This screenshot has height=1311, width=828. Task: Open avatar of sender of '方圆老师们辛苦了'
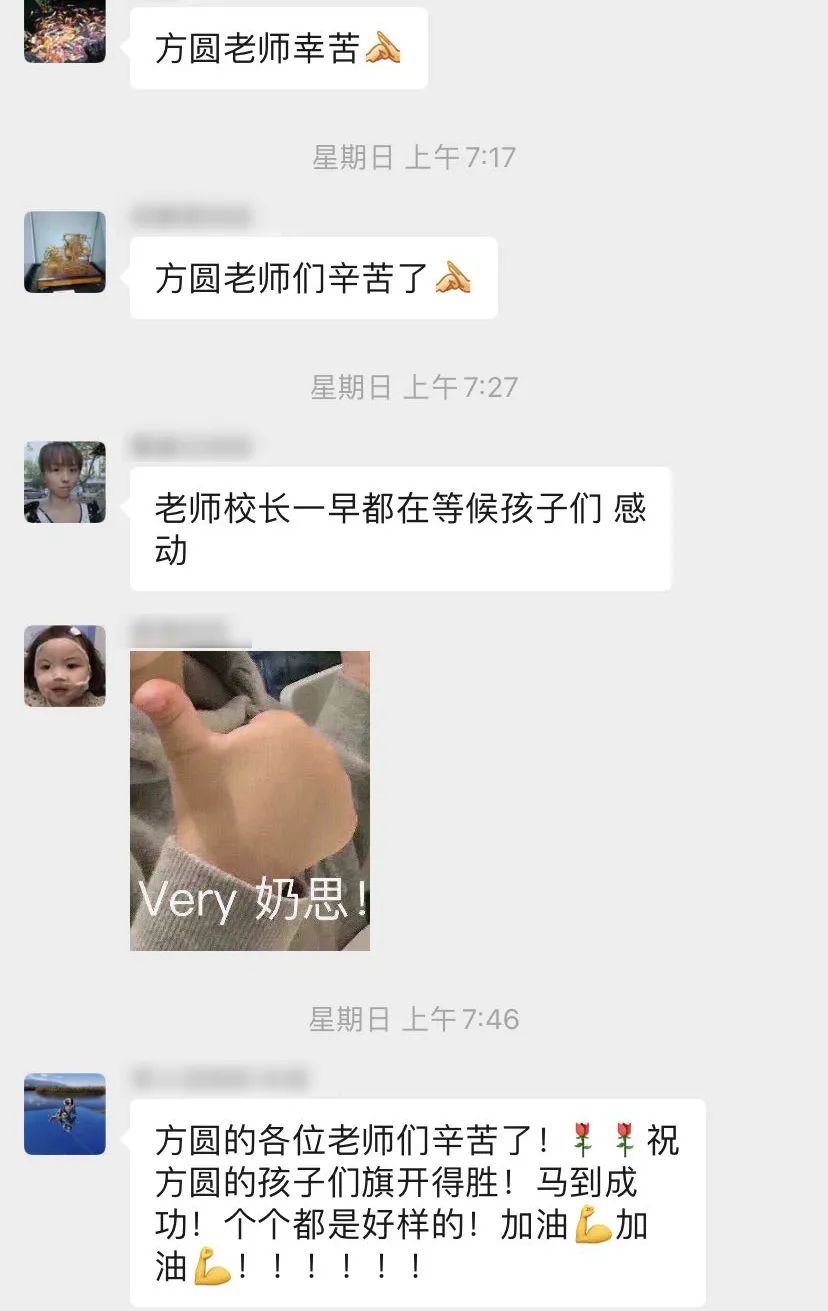click(65, 252)
